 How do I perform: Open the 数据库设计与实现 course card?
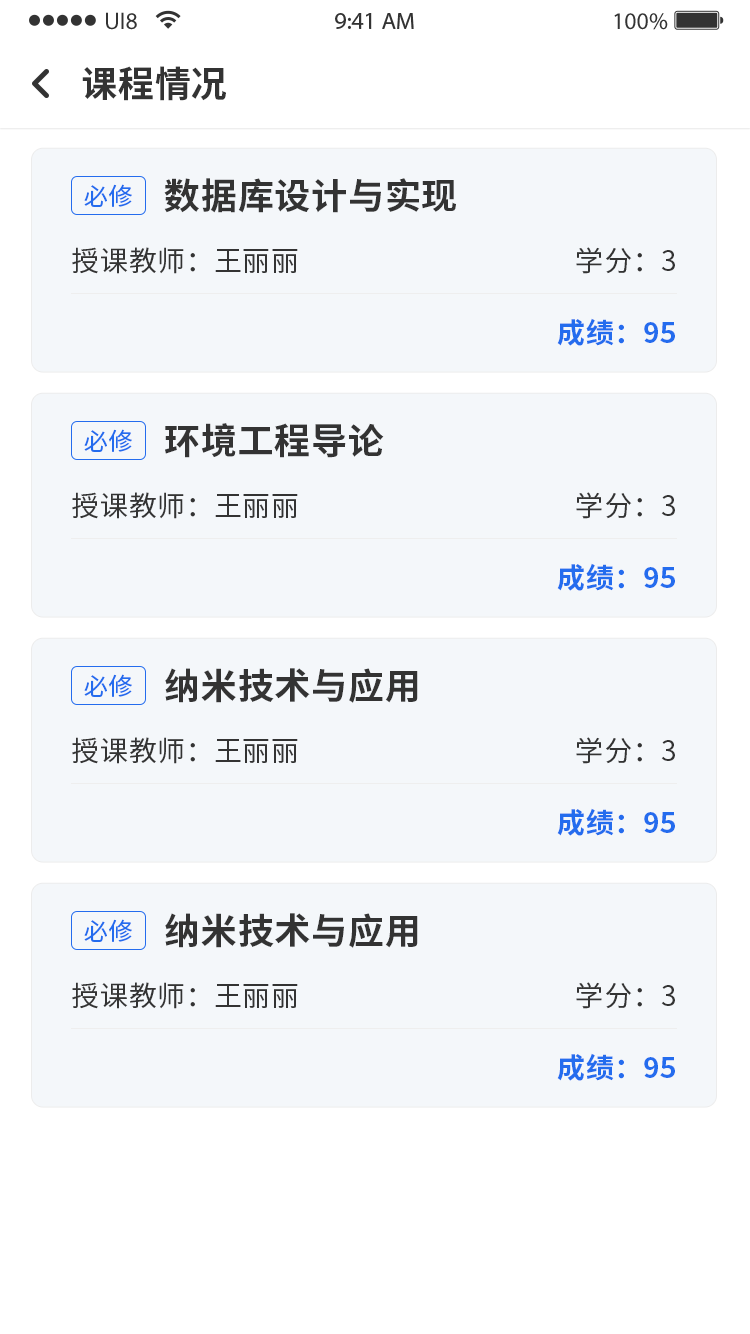pos(374,260)
